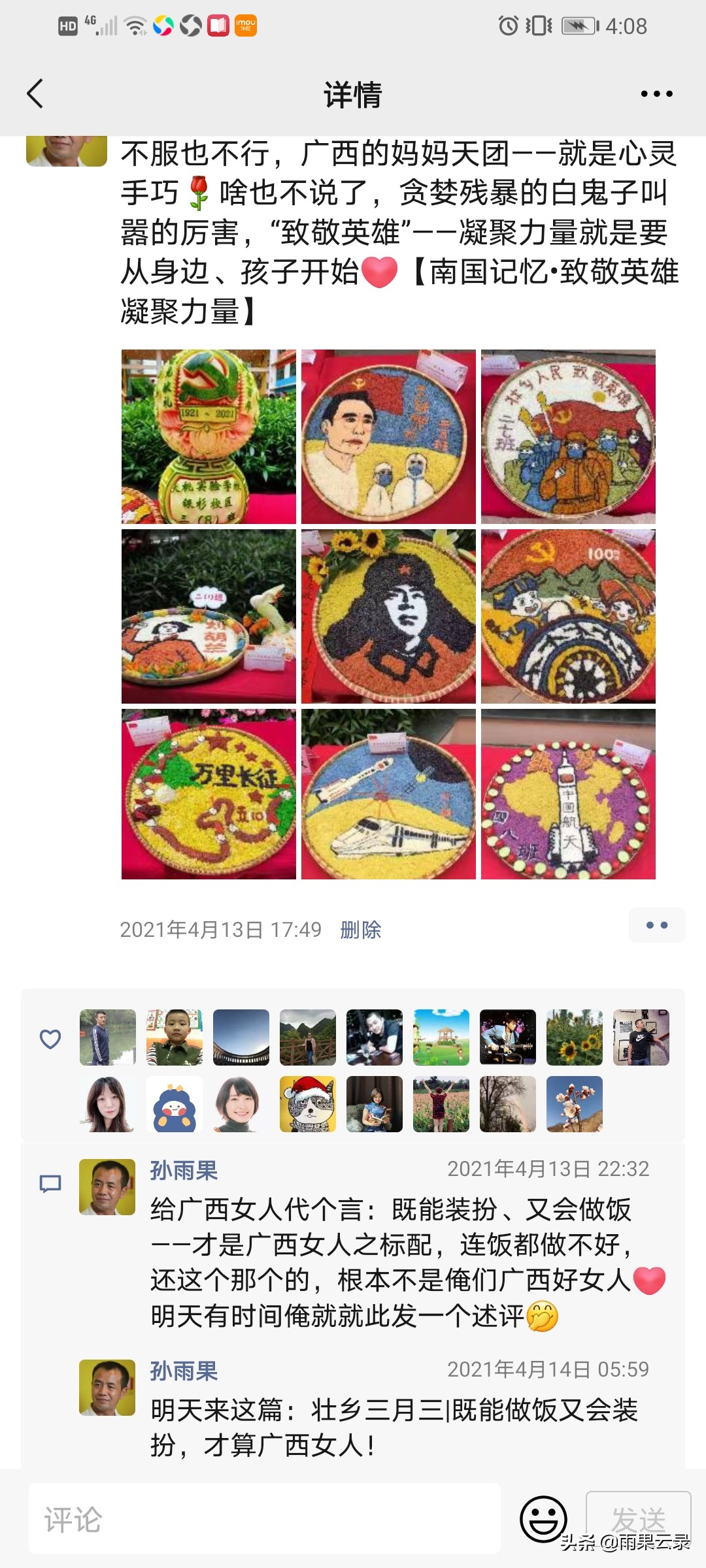Tap 删除 to delete this post
Viewport: 706px width, 1568px height.
tap(360, 929)
